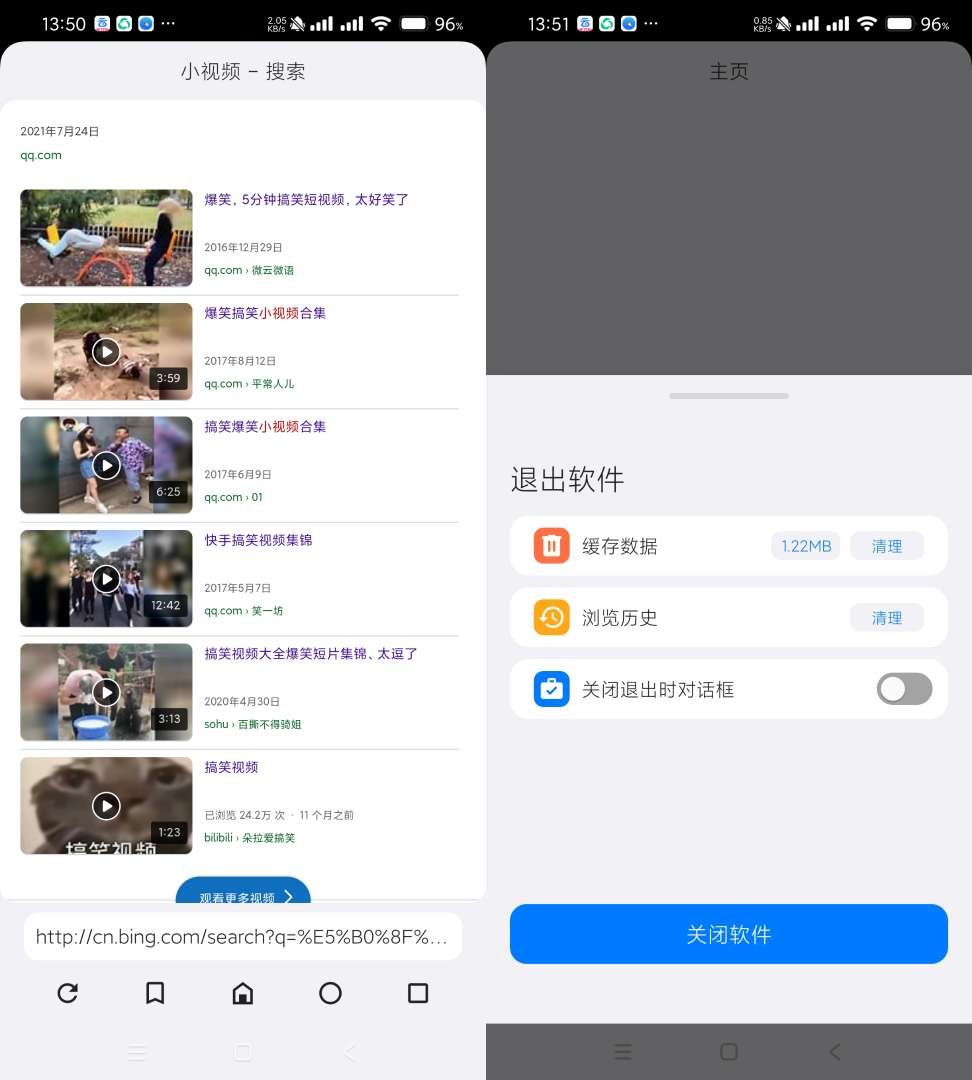Open the 快手搞笑视频集锦 result

tap(258, 540)
